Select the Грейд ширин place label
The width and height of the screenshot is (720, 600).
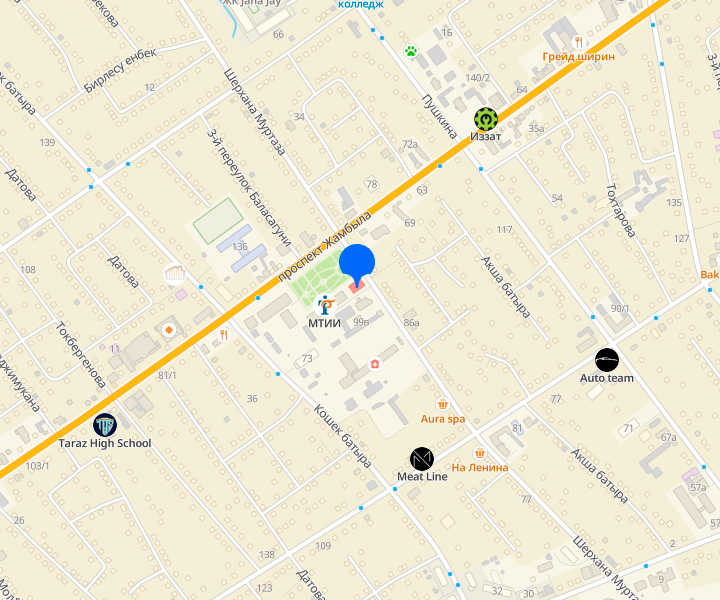coord(578,57)
